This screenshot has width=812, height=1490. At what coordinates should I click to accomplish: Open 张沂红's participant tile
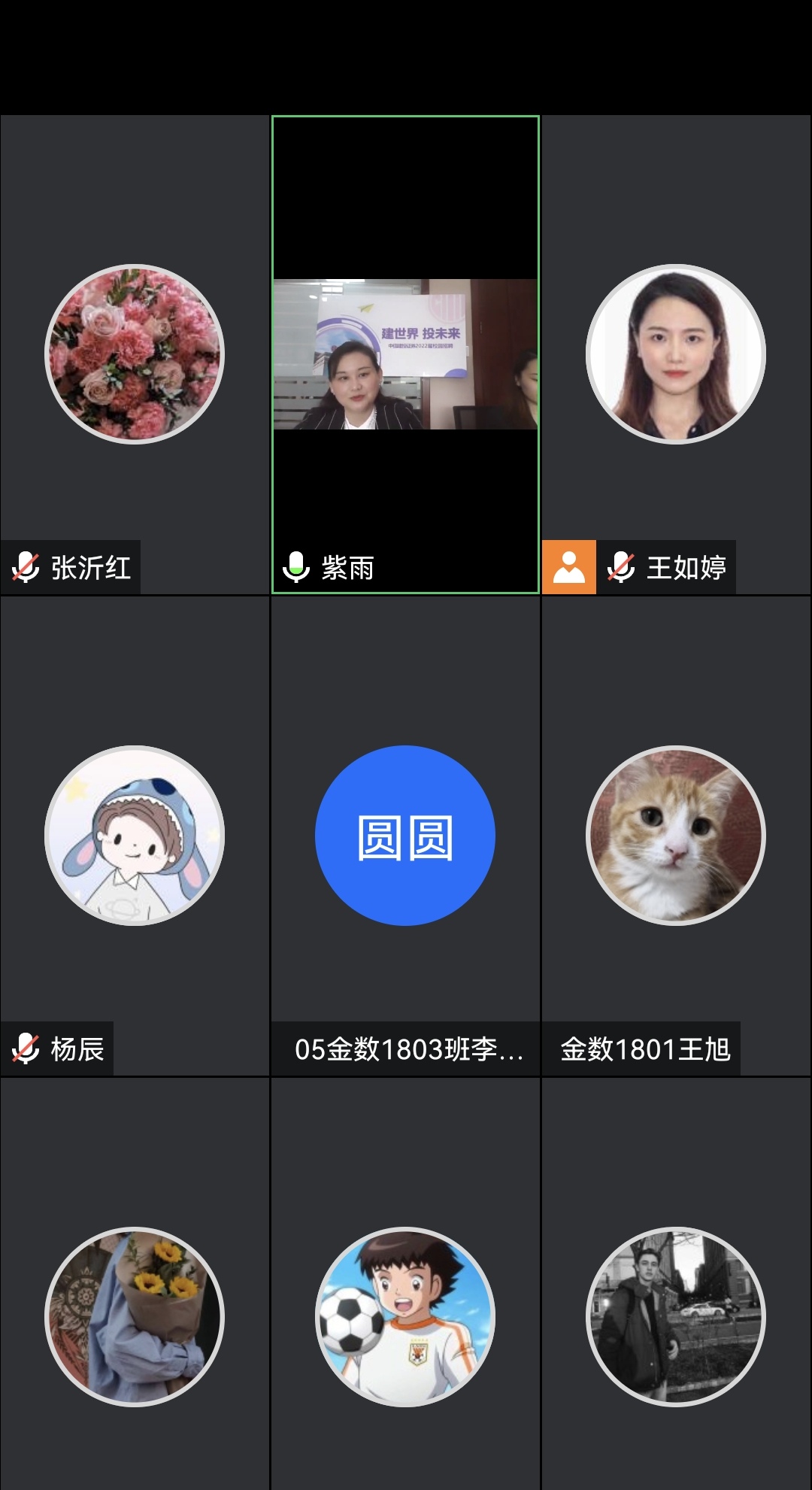click(x=135, y=354)
